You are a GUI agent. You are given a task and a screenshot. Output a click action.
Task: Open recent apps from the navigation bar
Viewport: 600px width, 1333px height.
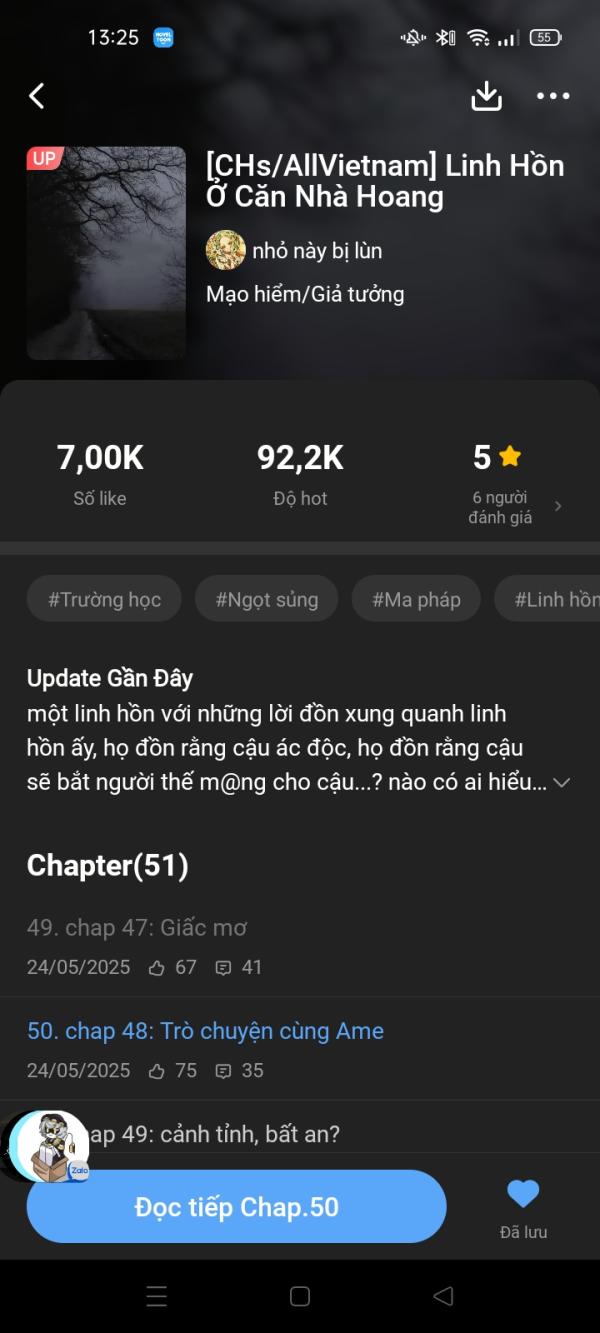[x=157, y=1297]
